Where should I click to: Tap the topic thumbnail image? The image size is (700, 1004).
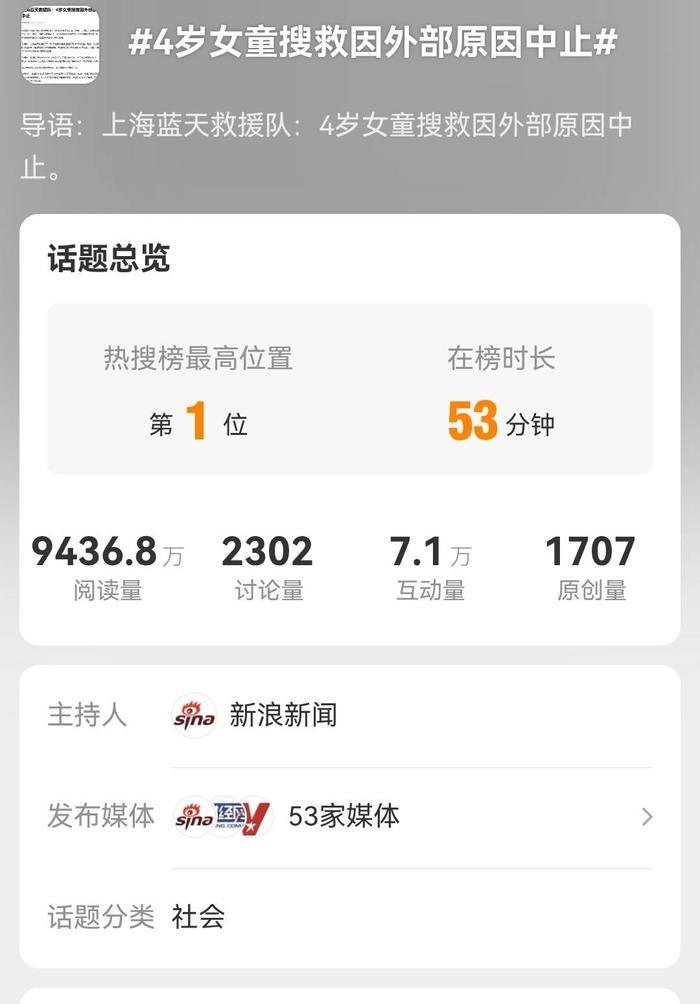[60, 43]
